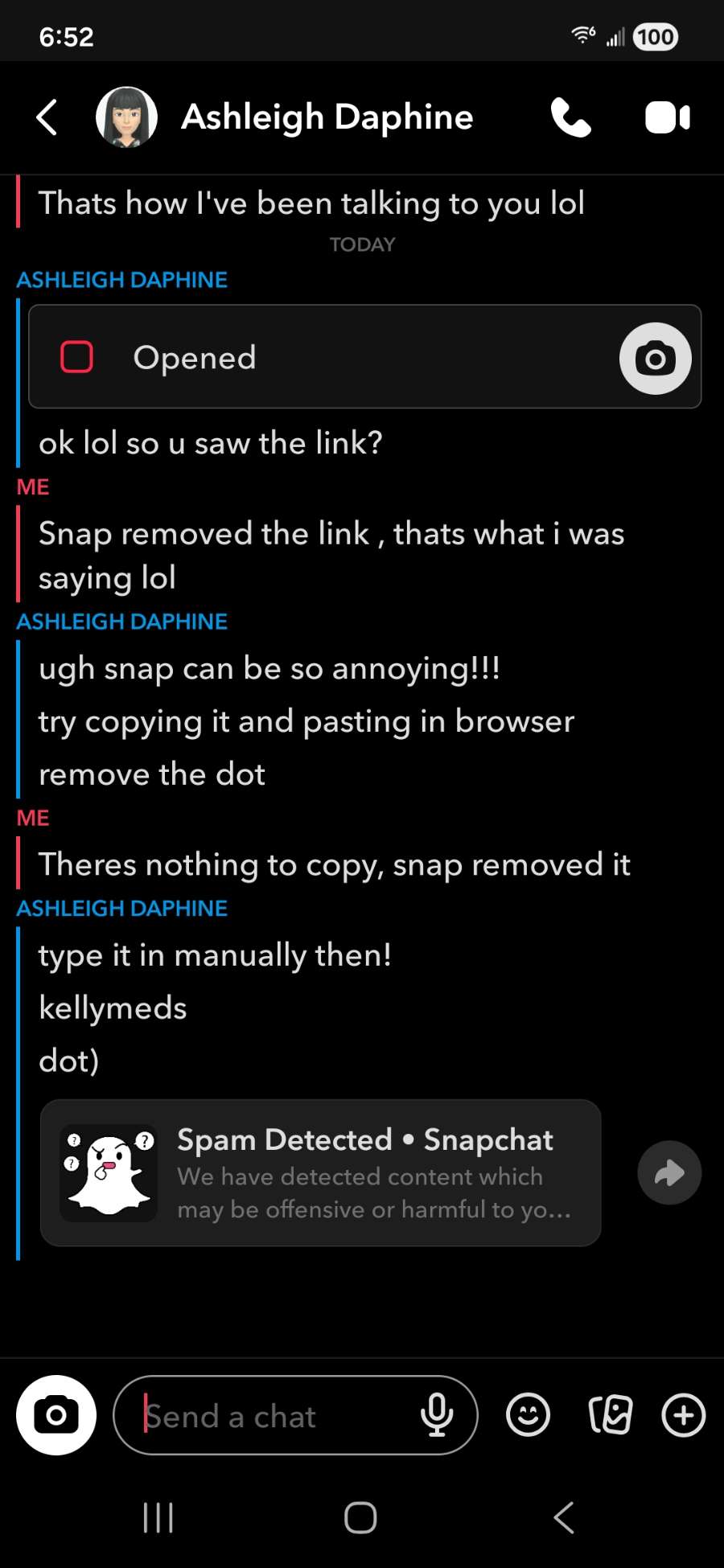Screen dimensions: 724x1568
Task: Focus the Send a chat field
Action: click(274, 1415)
